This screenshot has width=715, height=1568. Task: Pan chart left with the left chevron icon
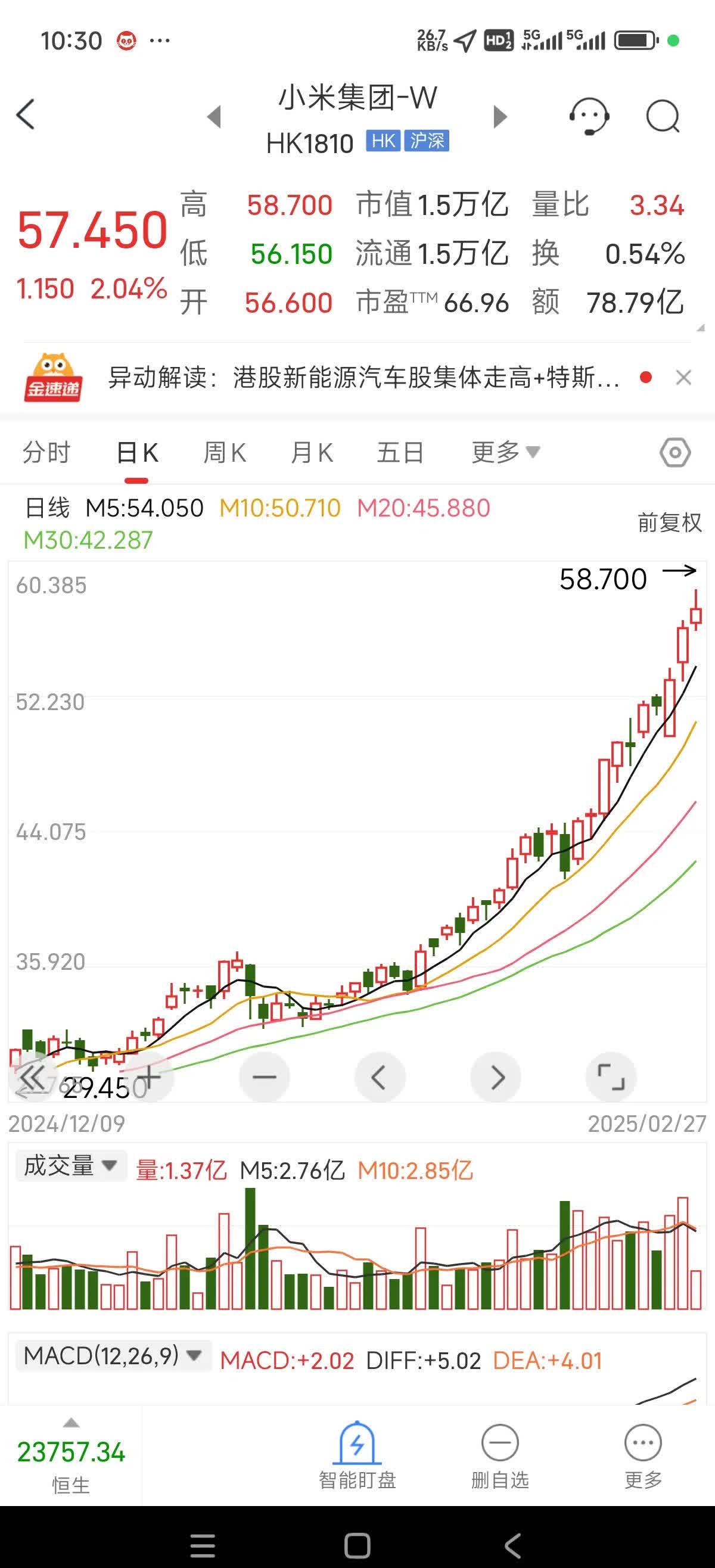pos(380,1076)
